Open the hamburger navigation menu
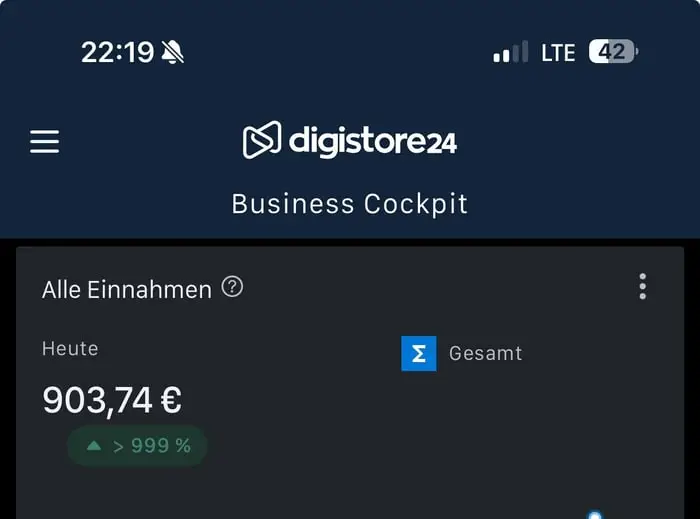Screen dimensions: 700x519 [45, 142]
